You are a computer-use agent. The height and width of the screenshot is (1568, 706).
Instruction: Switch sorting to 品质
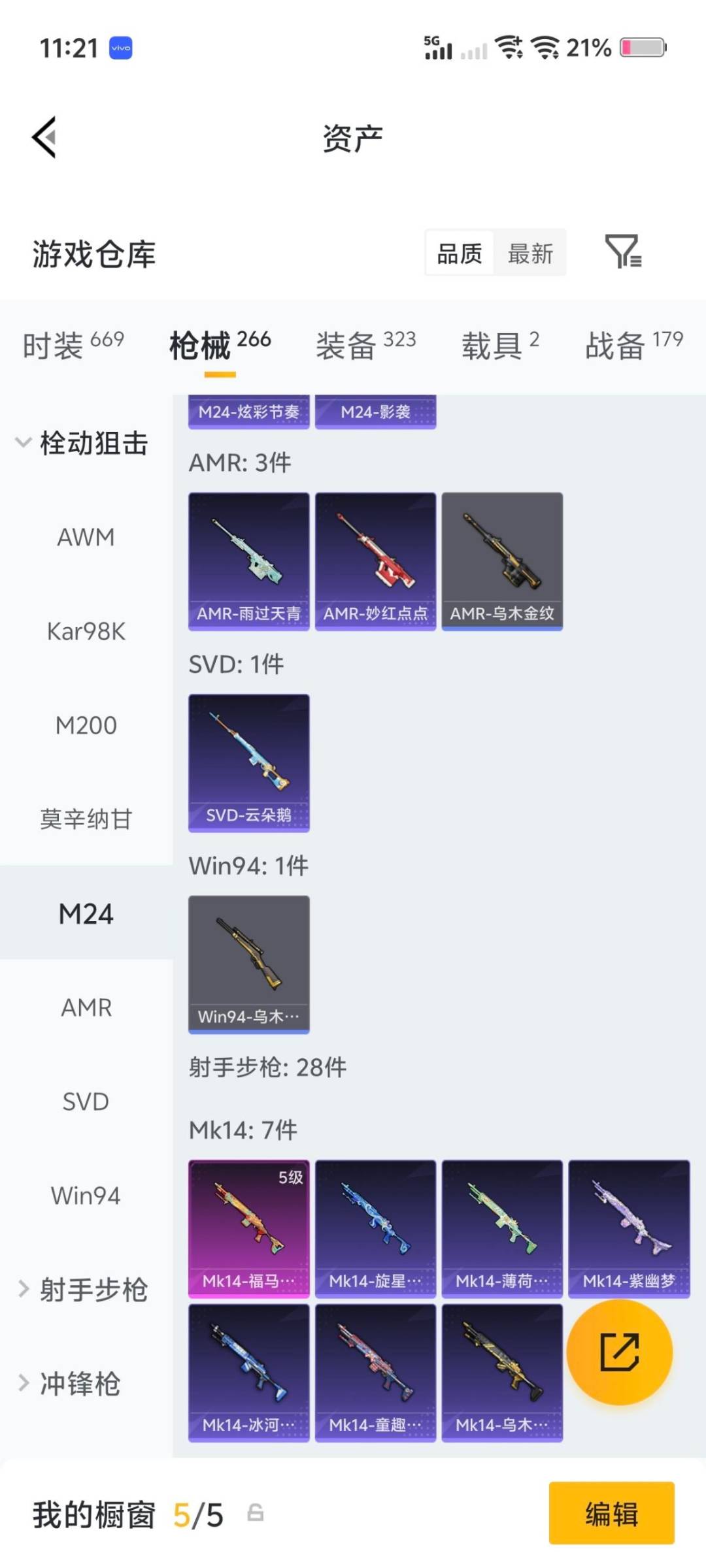click(459, 253)
